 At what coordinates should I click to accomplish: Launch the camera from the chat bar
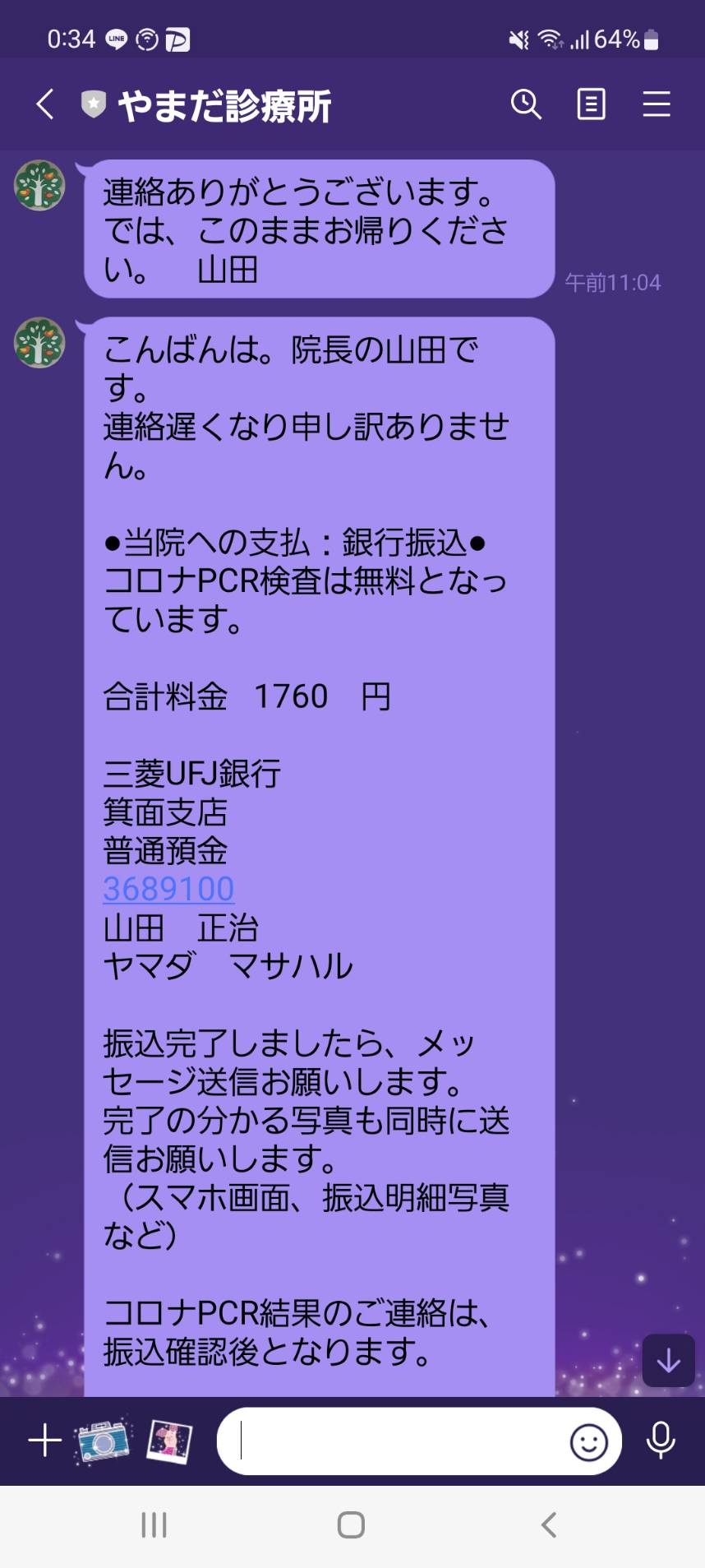103,1441
